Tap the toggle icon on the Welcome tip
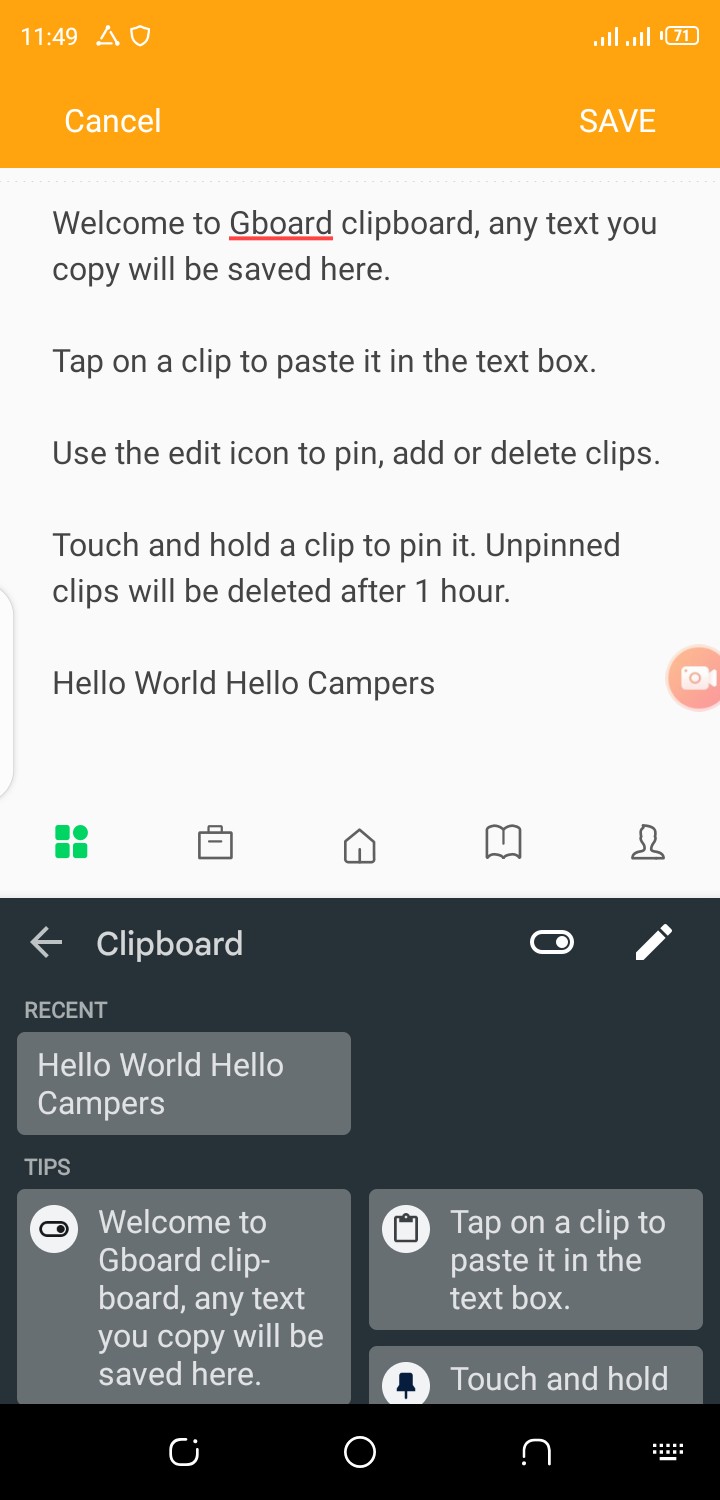Viewport: 720px width, 1500px height. [x=54, y=1229]
